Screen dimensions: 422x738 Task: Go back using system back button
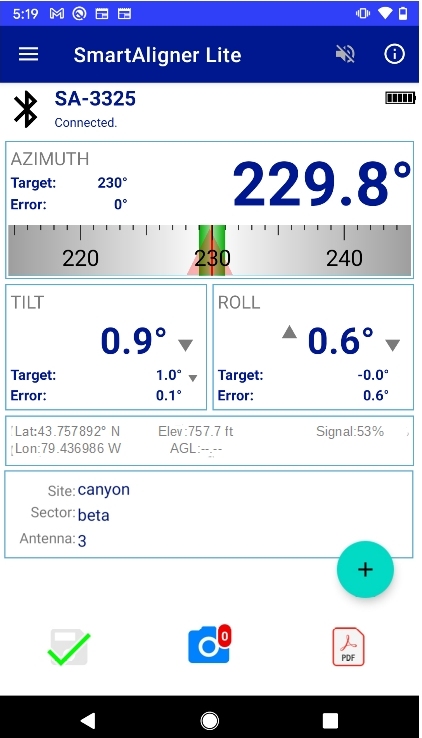88,720
